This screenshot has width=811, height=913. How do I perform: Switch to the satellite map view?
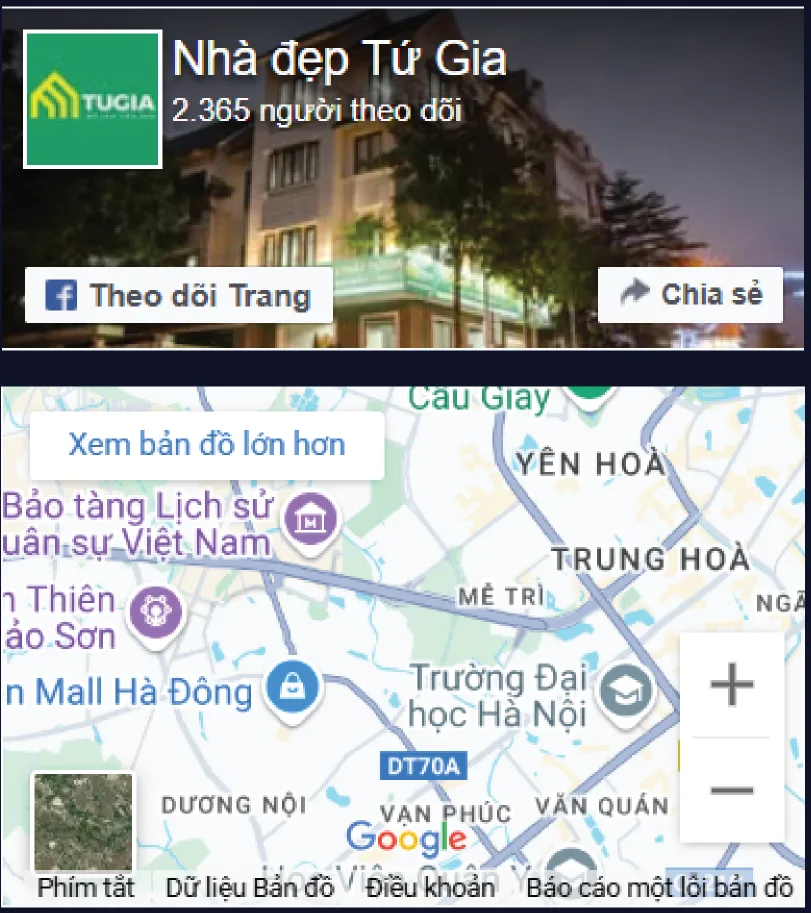(83, 822)
